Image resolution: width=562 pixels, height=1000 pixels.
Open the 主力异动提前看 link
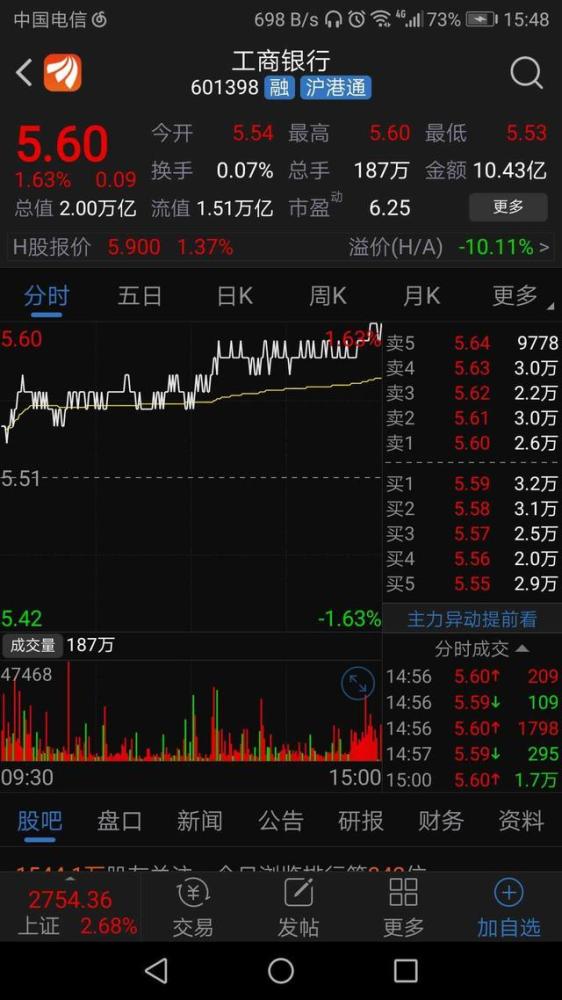click(x=472, y=619)
